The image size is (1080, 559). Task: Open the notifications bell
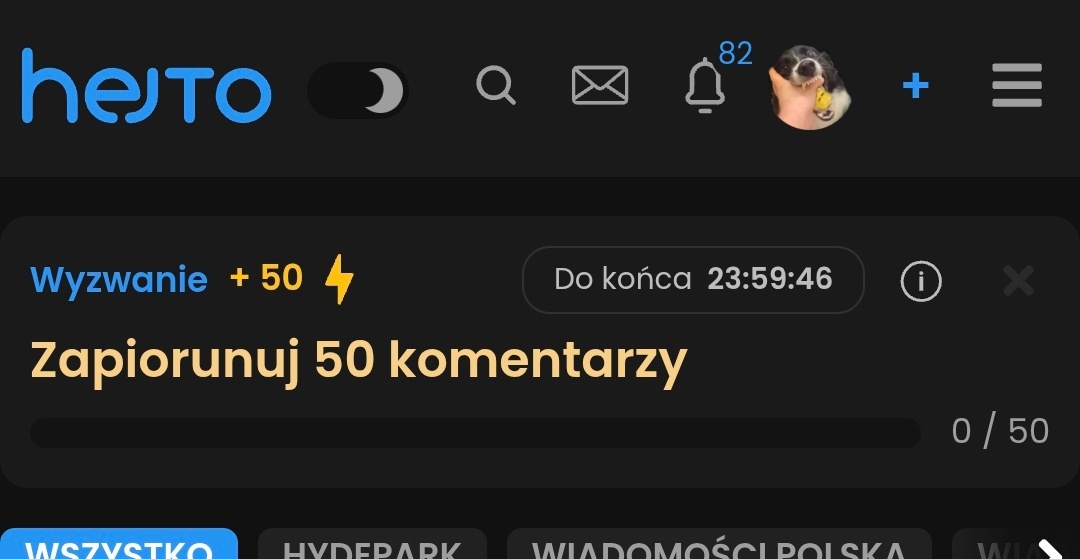(705, 86)
